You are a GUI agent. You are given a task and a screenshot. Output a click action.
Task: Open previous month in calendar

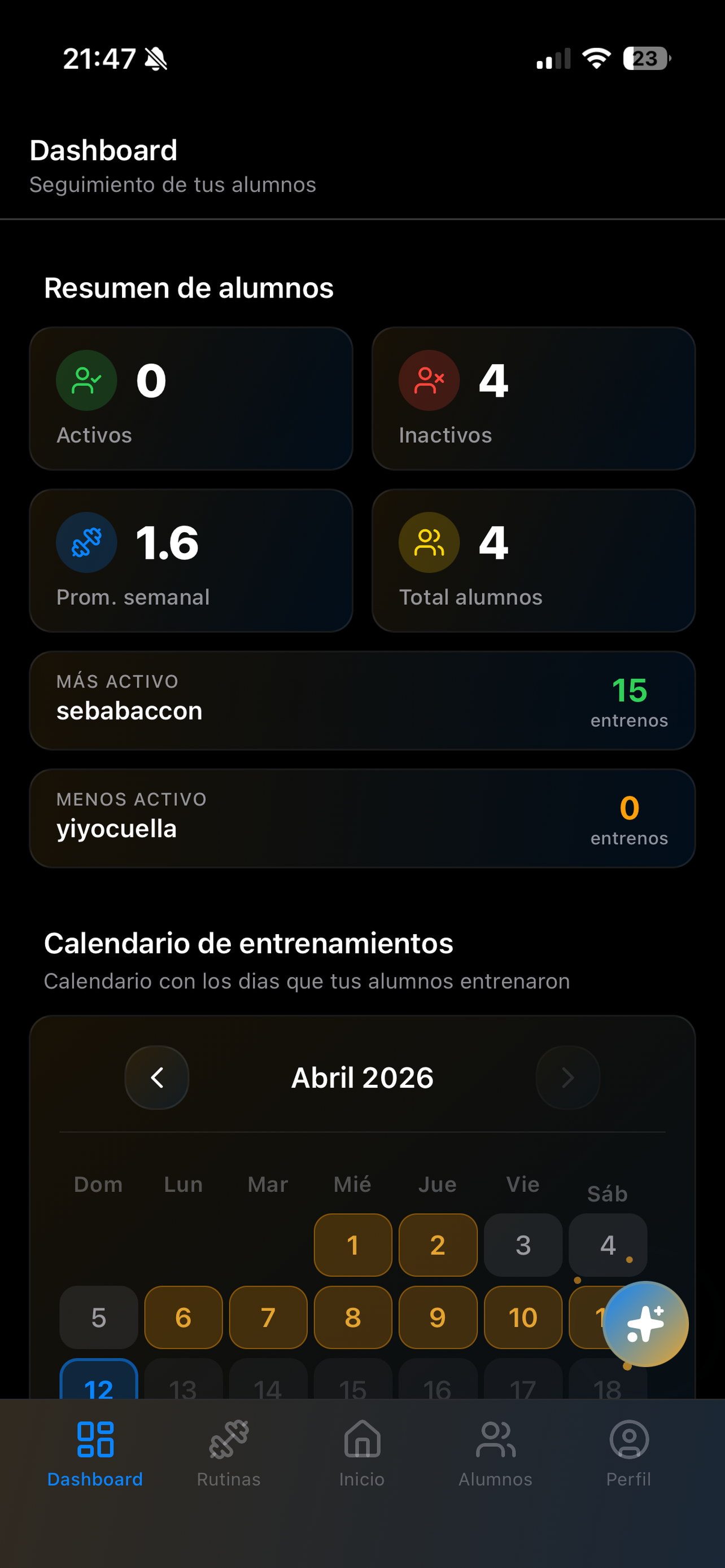[x=156, y=1078]
